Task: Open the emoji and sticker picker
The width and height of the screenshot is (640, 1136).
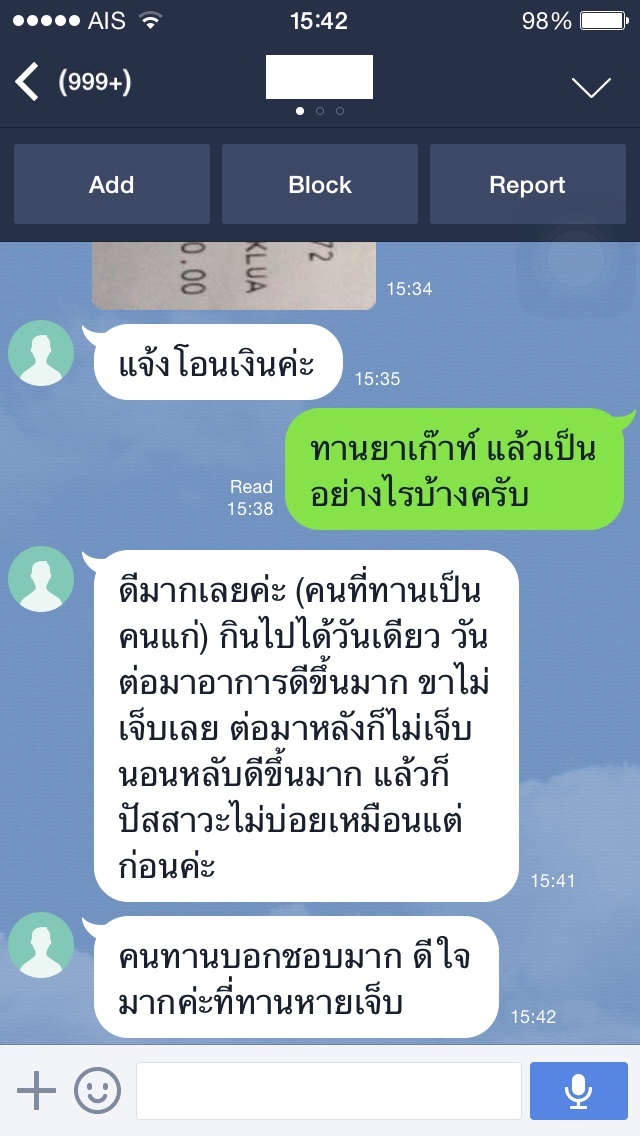Action: (x=98, y=1090)
